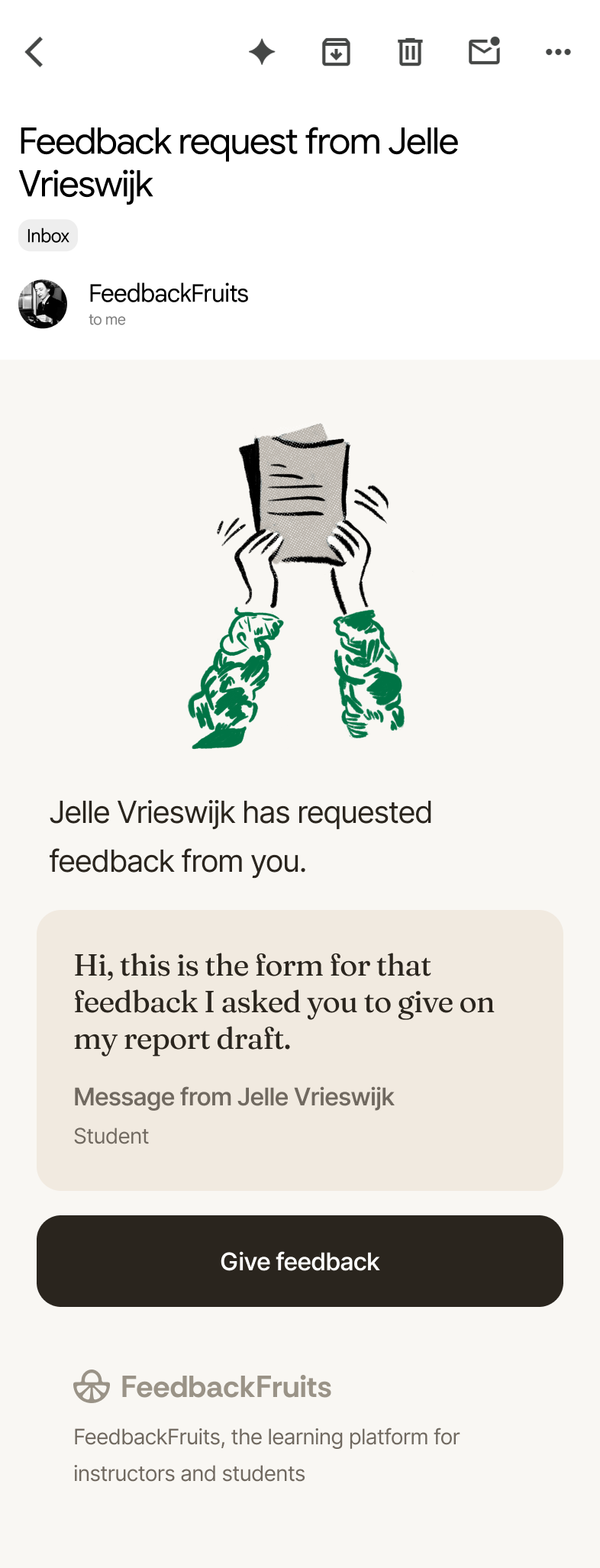The image size is (600, 1568).
Task: Open FeedbackFruits sender avatar
Action: coord(43,304)
